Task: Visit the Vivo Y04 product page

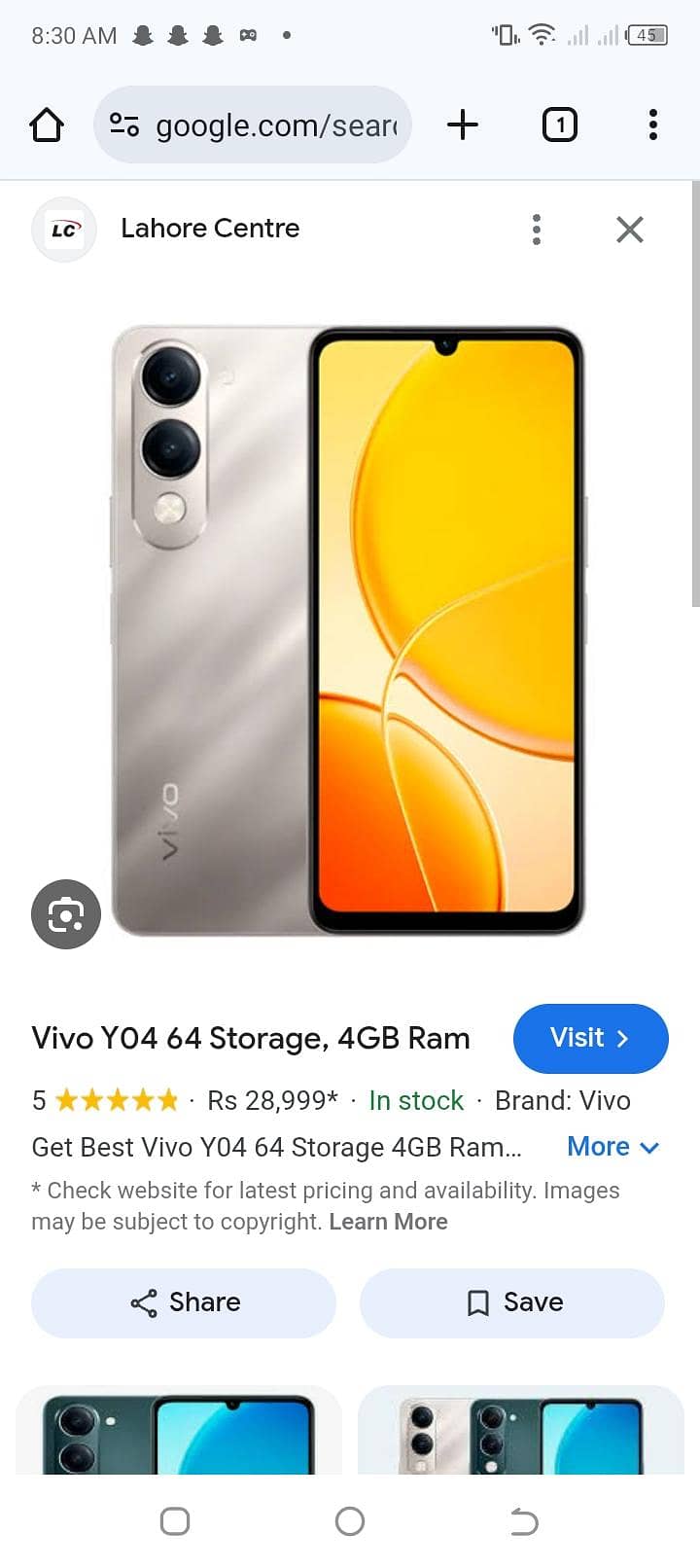Action: tap(590, 1038)
